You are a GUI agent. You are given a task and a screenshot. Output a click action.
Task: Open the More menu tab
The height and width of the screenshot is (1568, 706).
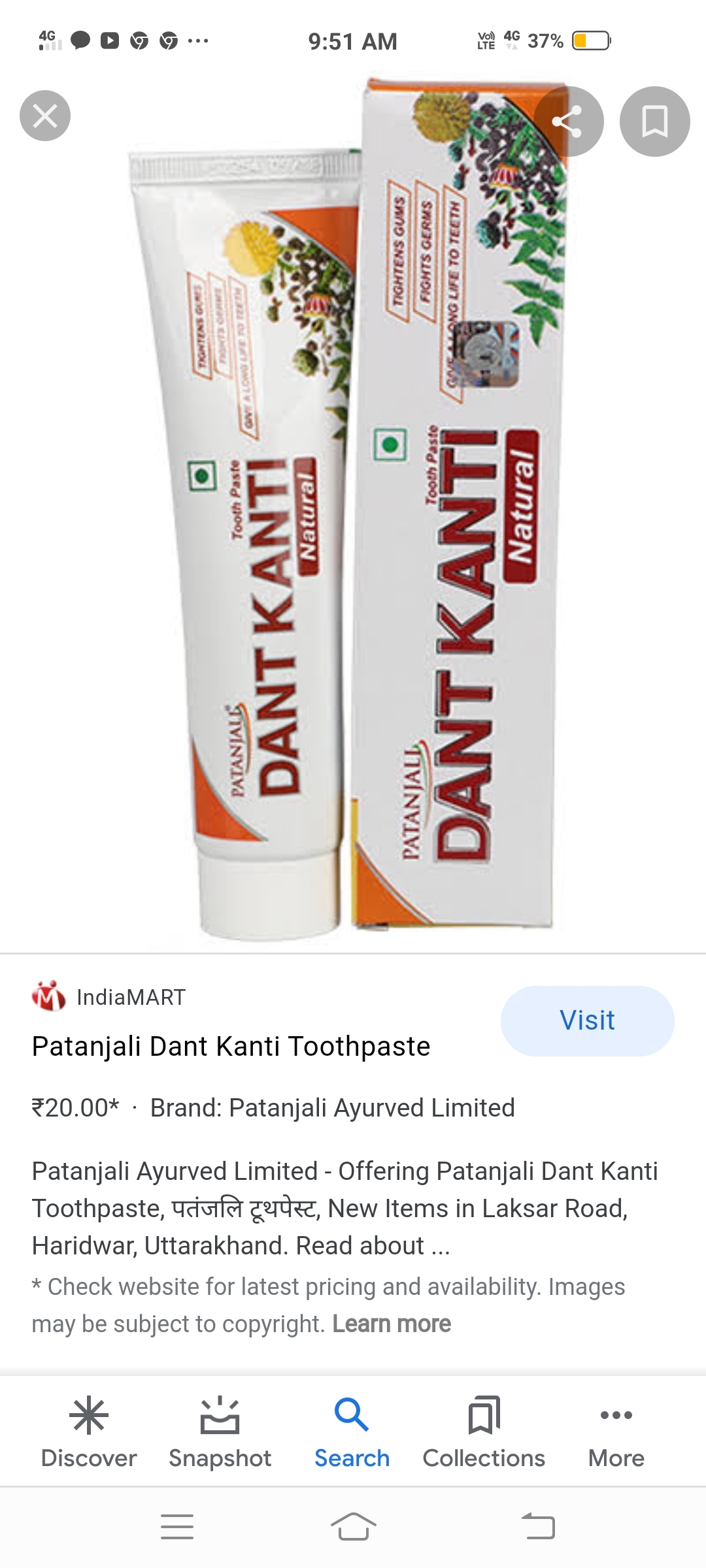click(x=616, y=1432)
